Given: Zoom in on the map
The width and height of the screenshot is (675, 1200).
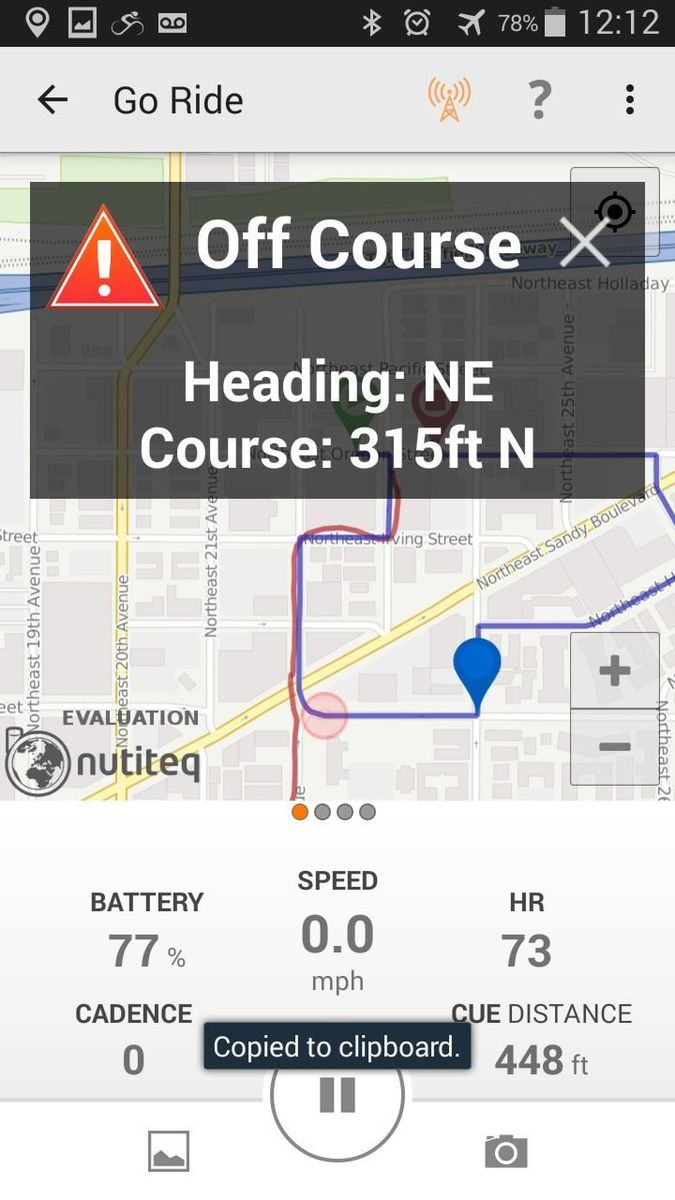Looking at the screenshot, I should [x=614, y=671].
